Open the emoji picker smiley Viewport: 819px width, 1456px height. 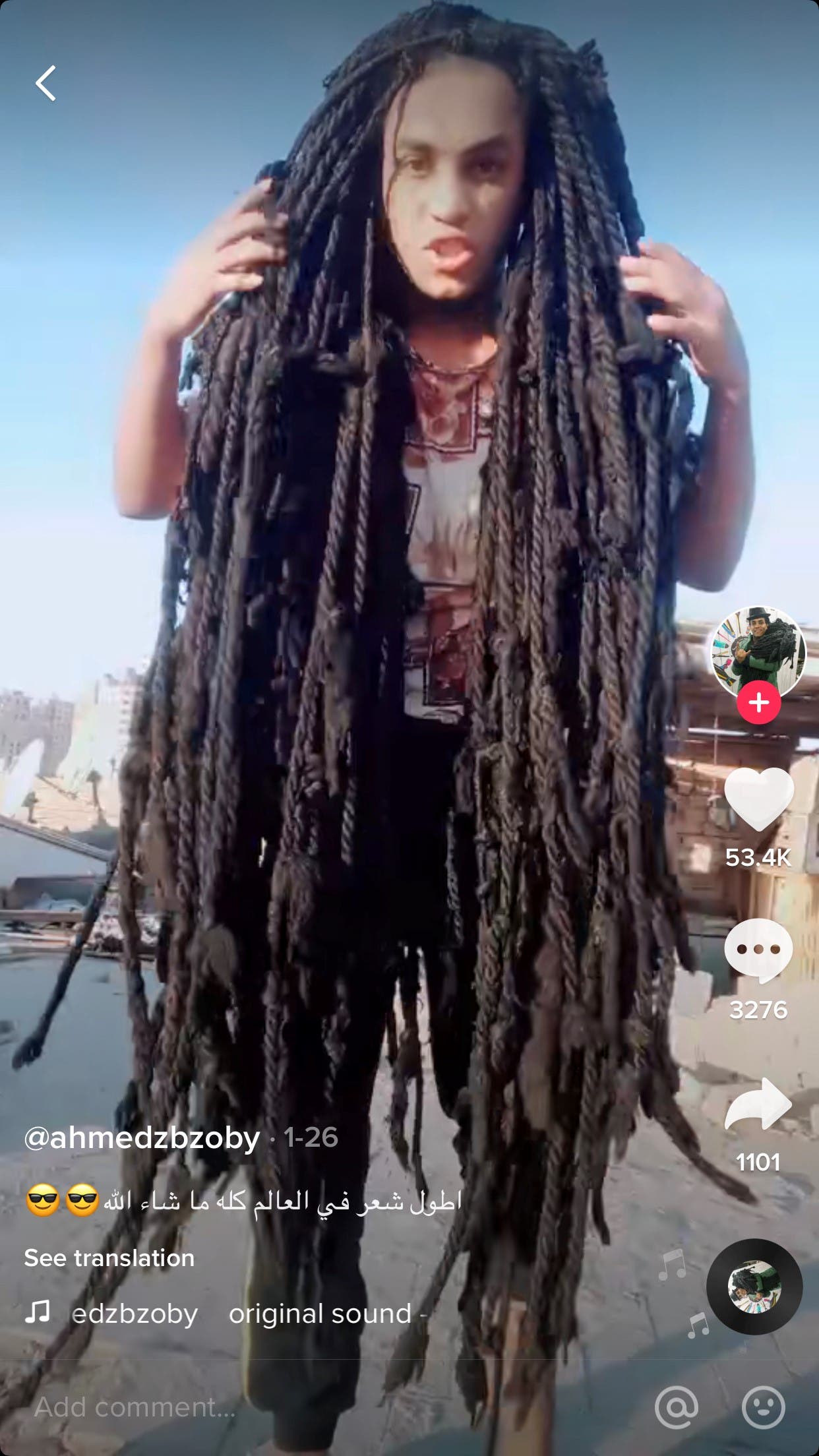click(x=764, y=1408)
